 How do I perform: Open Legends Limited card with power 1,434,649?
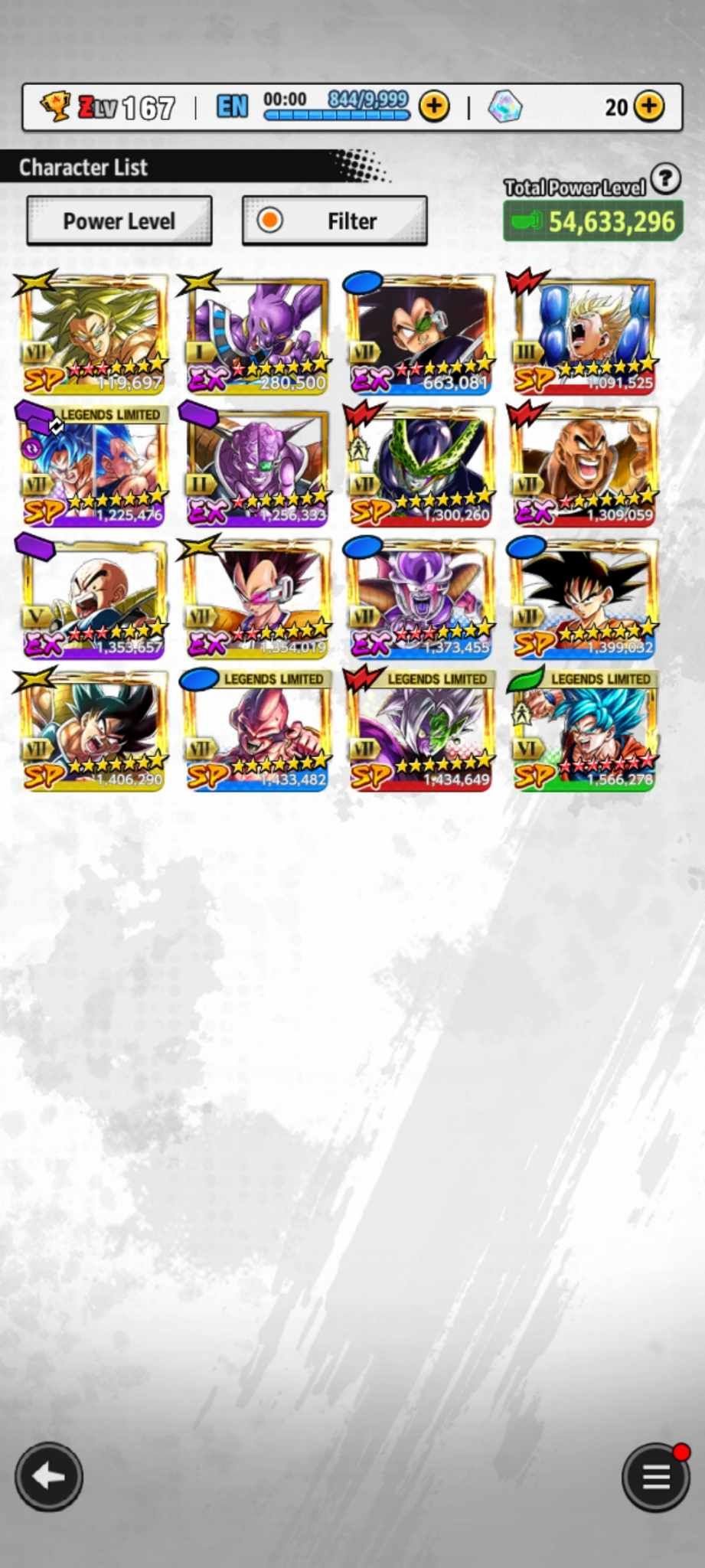420,730
